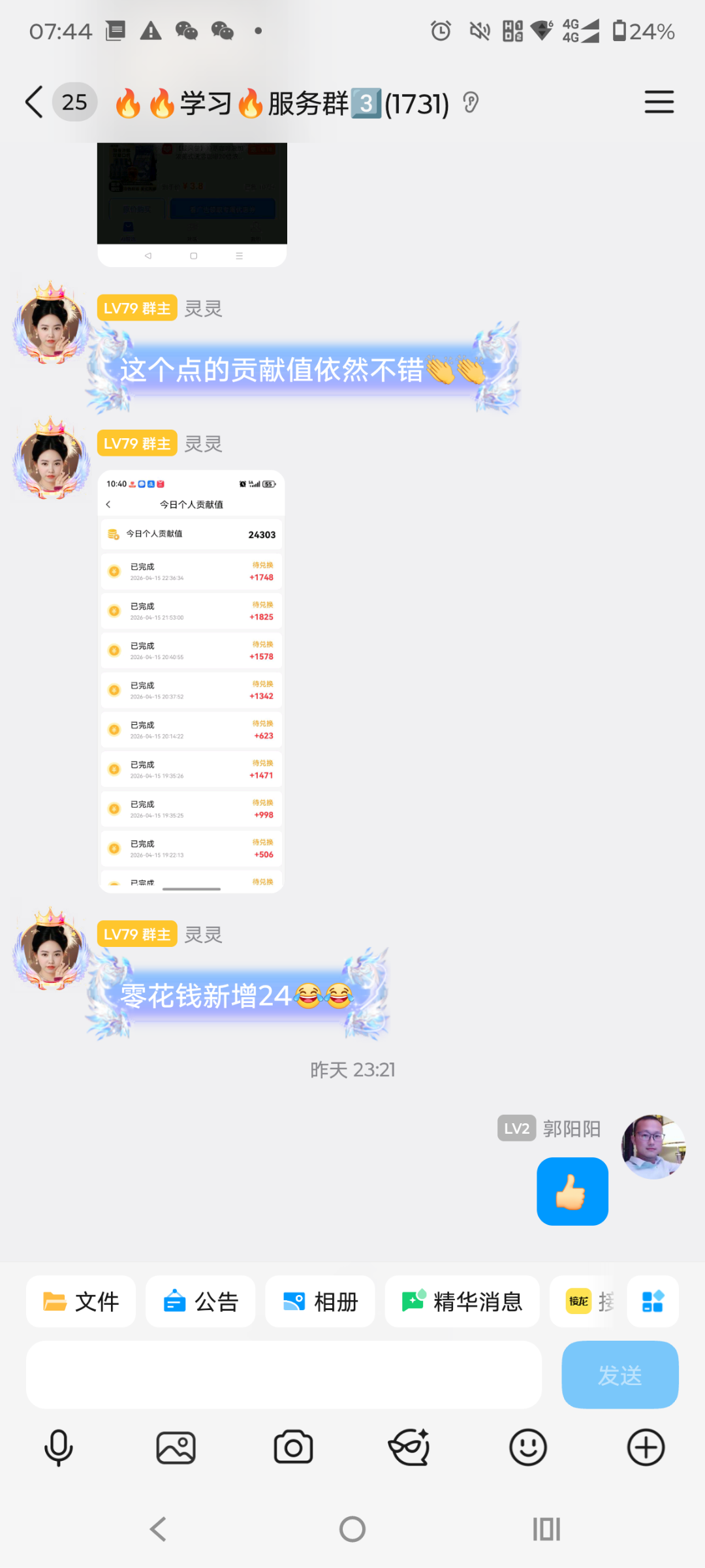Open the camera icon above the keyboard
This screenshot has width=705, height=1568.
293,1447
